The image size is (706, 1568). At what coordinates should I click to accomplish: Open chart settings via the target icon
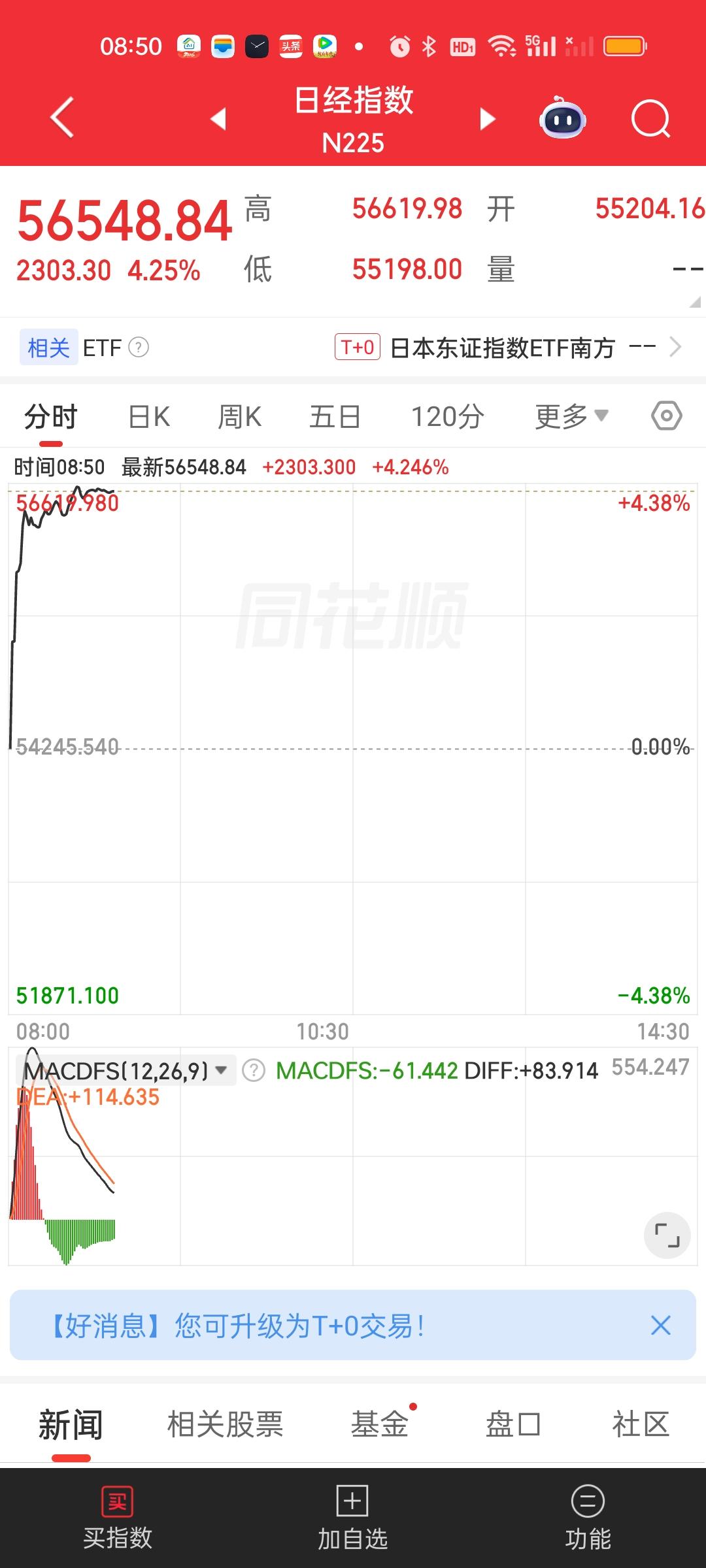click(666, 416)
